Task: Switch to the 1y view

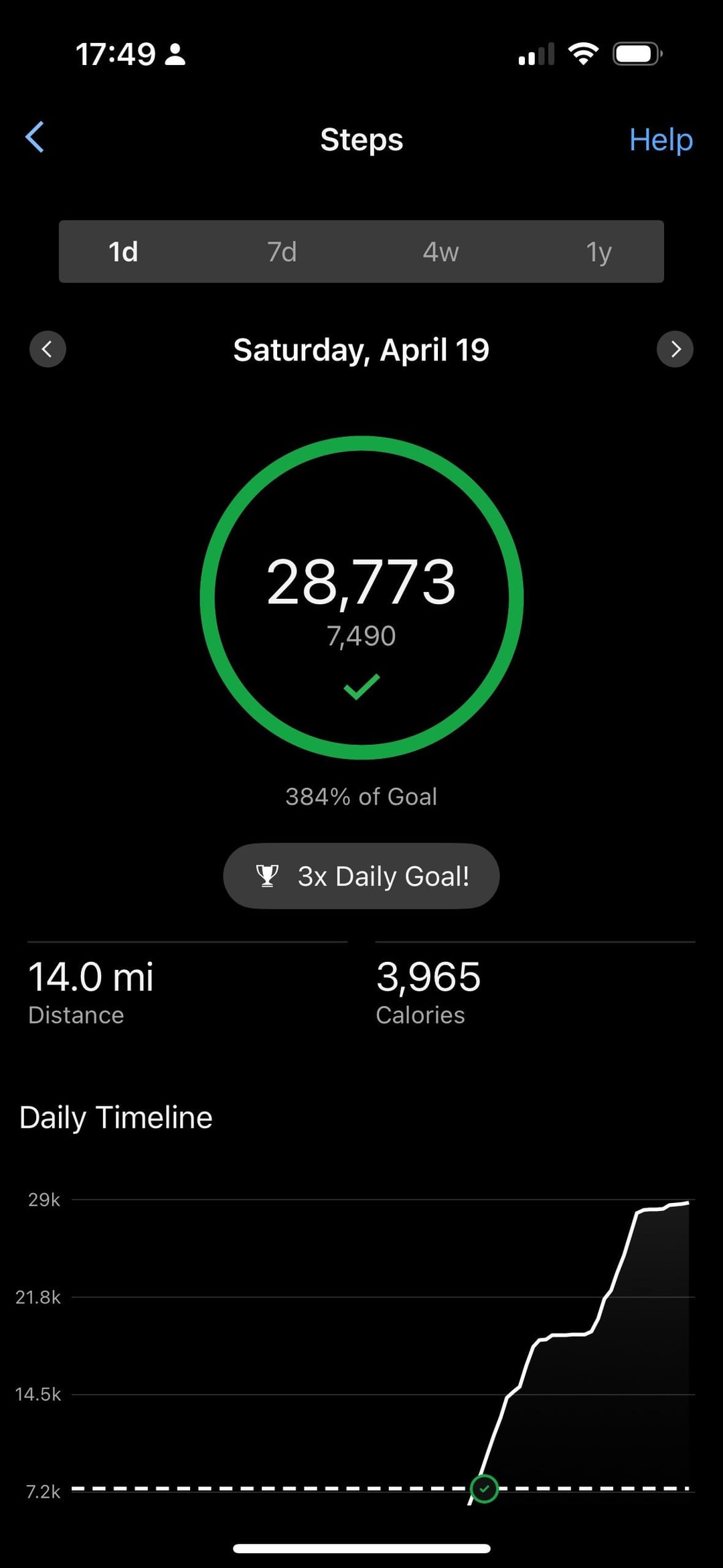Action: [598, 252]
